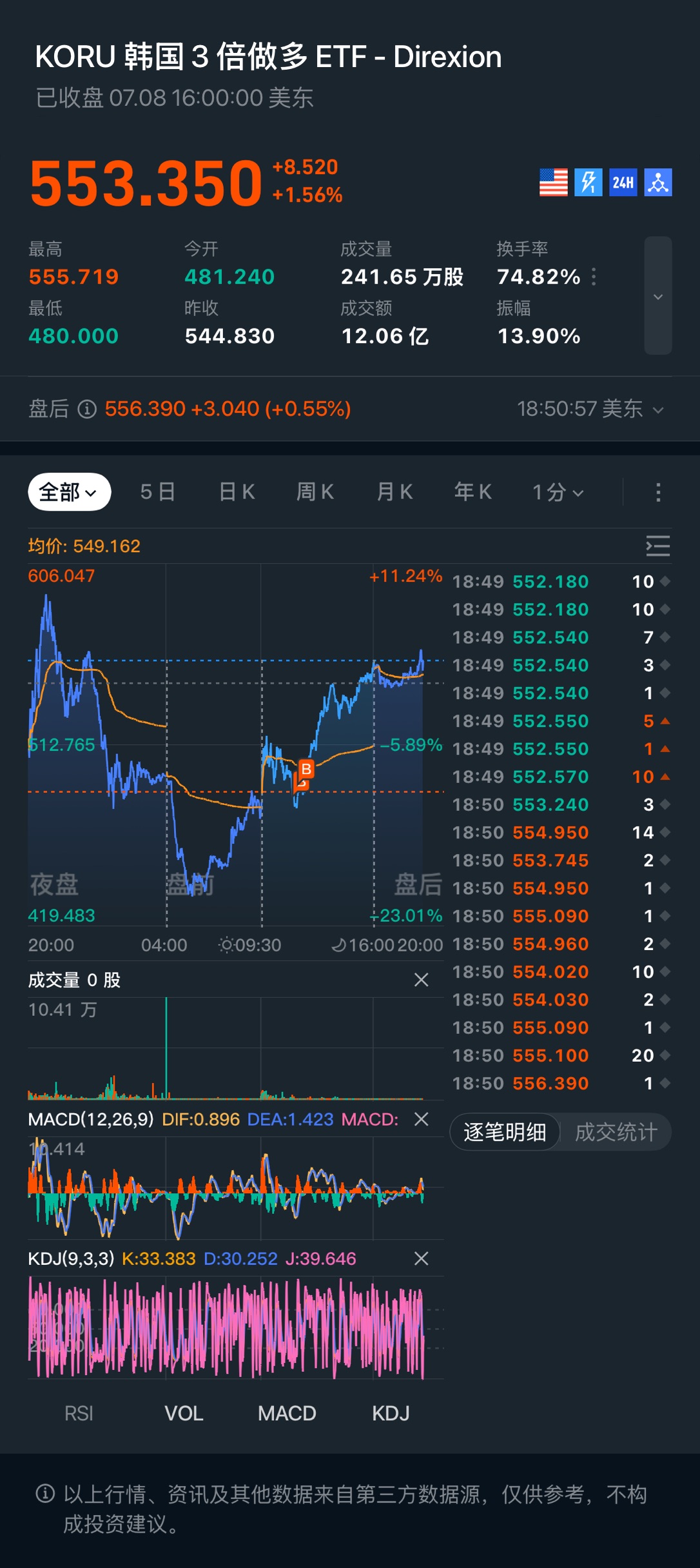Open the 1分 interval dropdown
The height and width of the screenshot is (1568, 700).
[x=558, y=492]
